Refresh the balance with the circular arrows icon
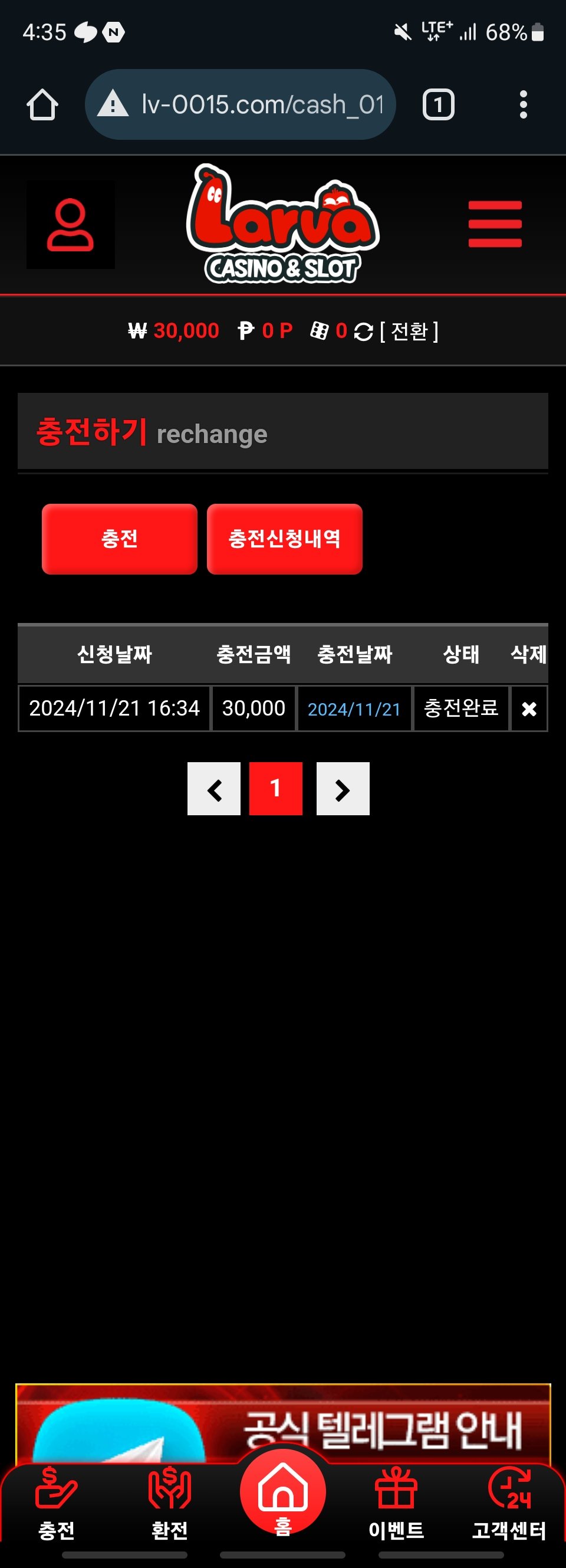 click(x=363, y=332)
